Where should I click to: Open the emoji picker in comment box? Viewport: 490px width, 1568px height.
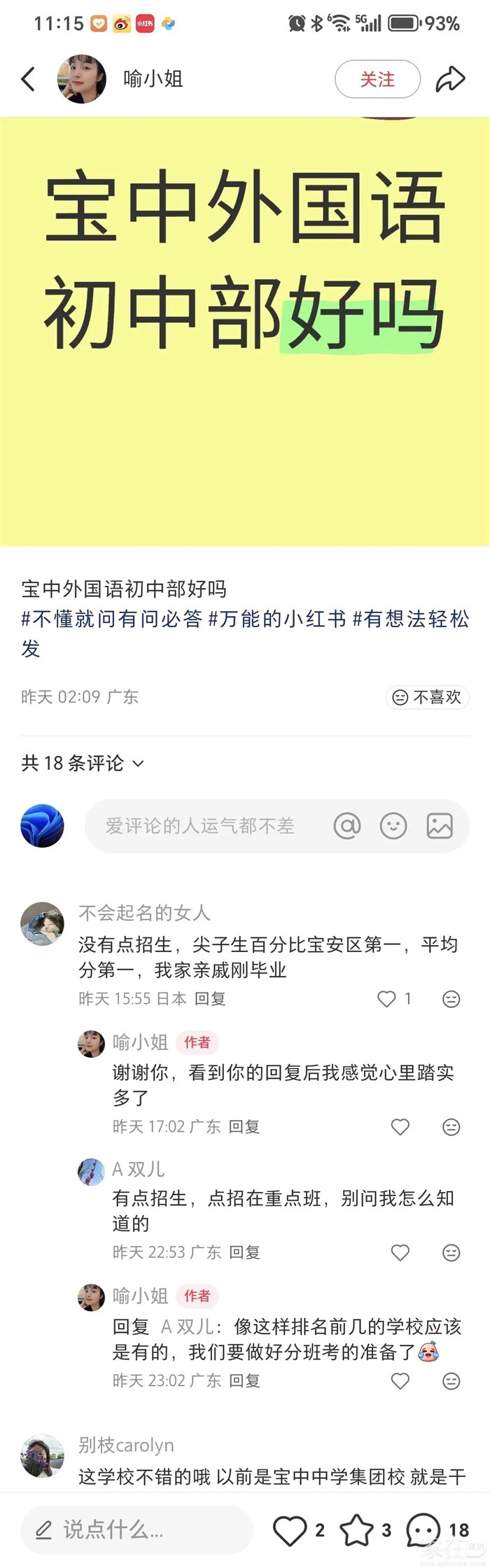tap(393, 826)
